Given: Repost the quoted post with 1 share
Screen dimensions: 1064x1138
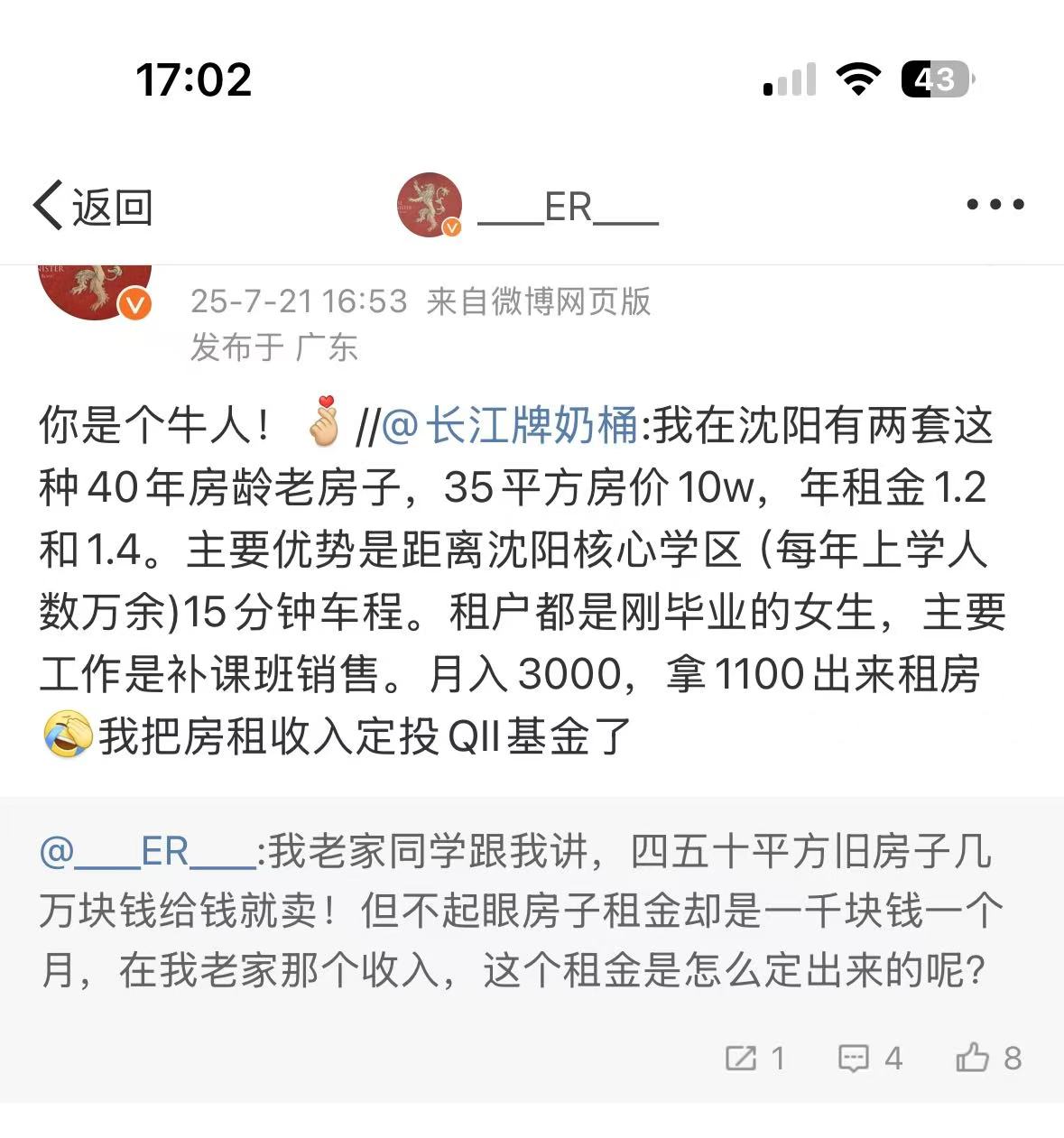Looking at the screenshot, I should pos(754,1058).
